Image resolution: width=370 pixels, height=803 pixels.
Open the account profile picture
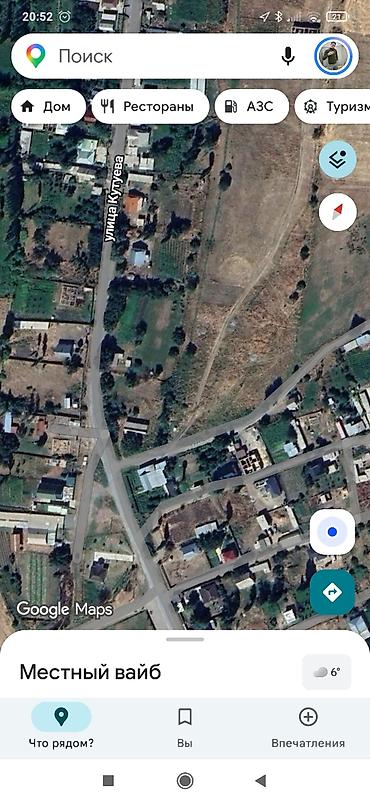click(x=333, y=56)
